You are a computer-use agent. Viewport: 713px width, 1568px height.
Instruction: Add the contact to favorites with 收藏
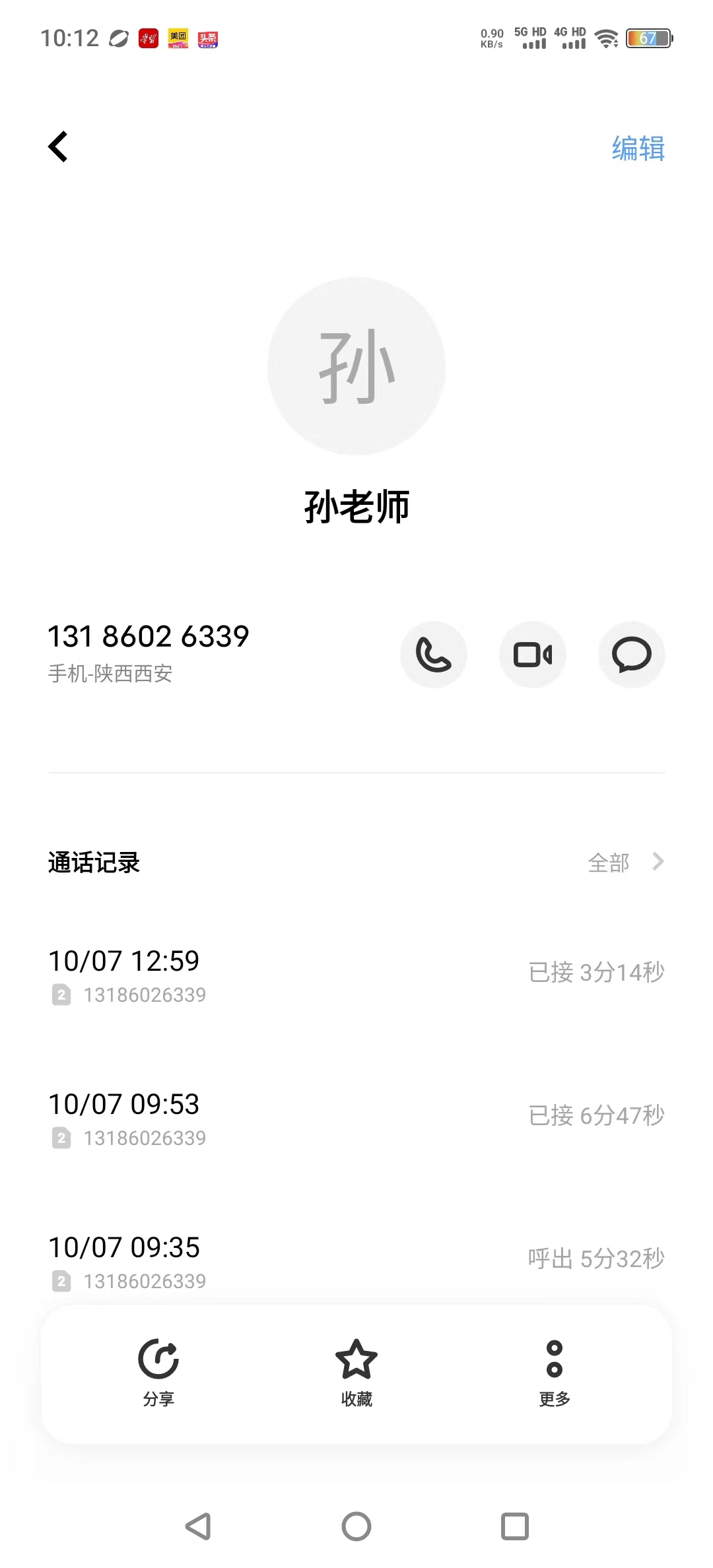tap(356, 1373)
